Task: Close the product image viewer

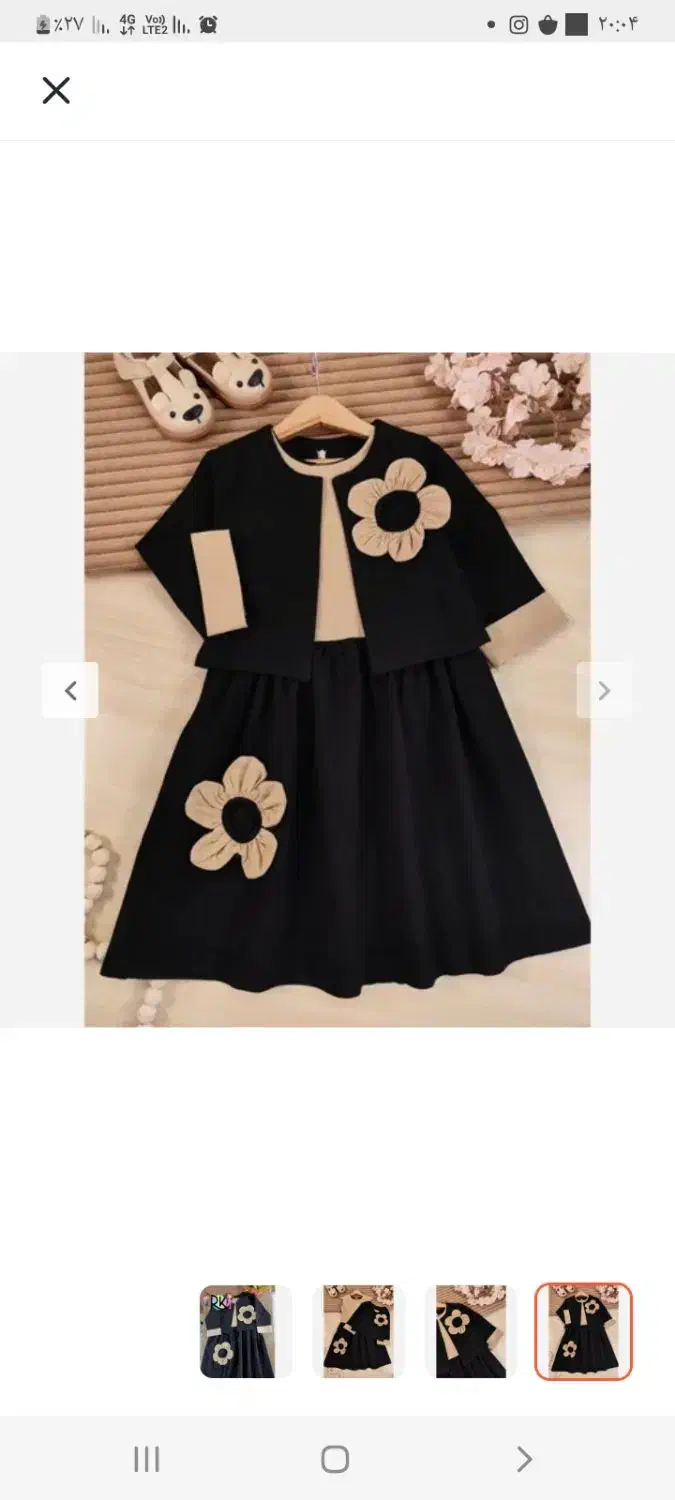Action: pyautogui.click(x=56, y=91)
